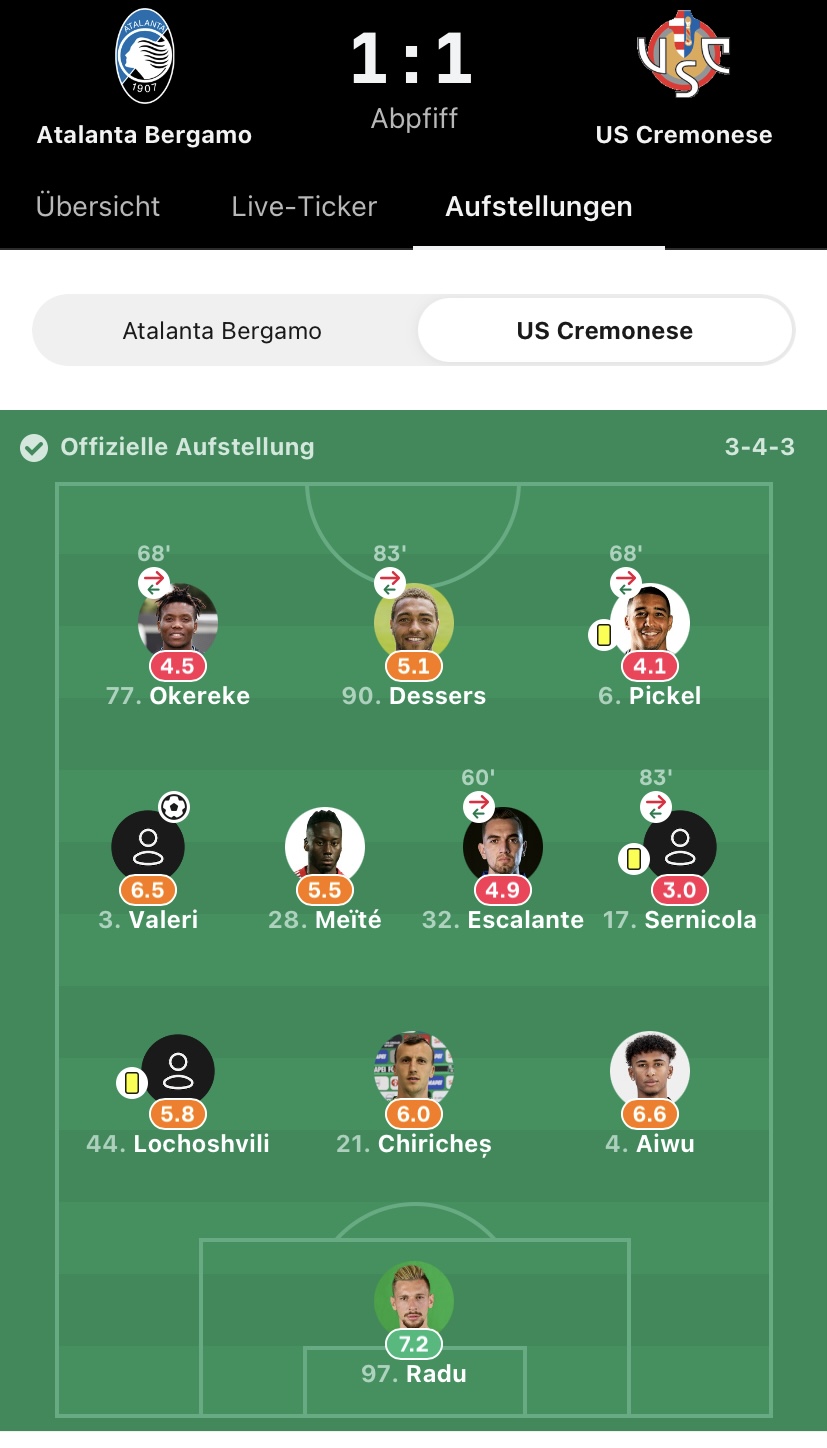Select the Aufstellungen tab
Image resolution: width=827 pixels, height=1448 pixels.
(x=538, y=206)
